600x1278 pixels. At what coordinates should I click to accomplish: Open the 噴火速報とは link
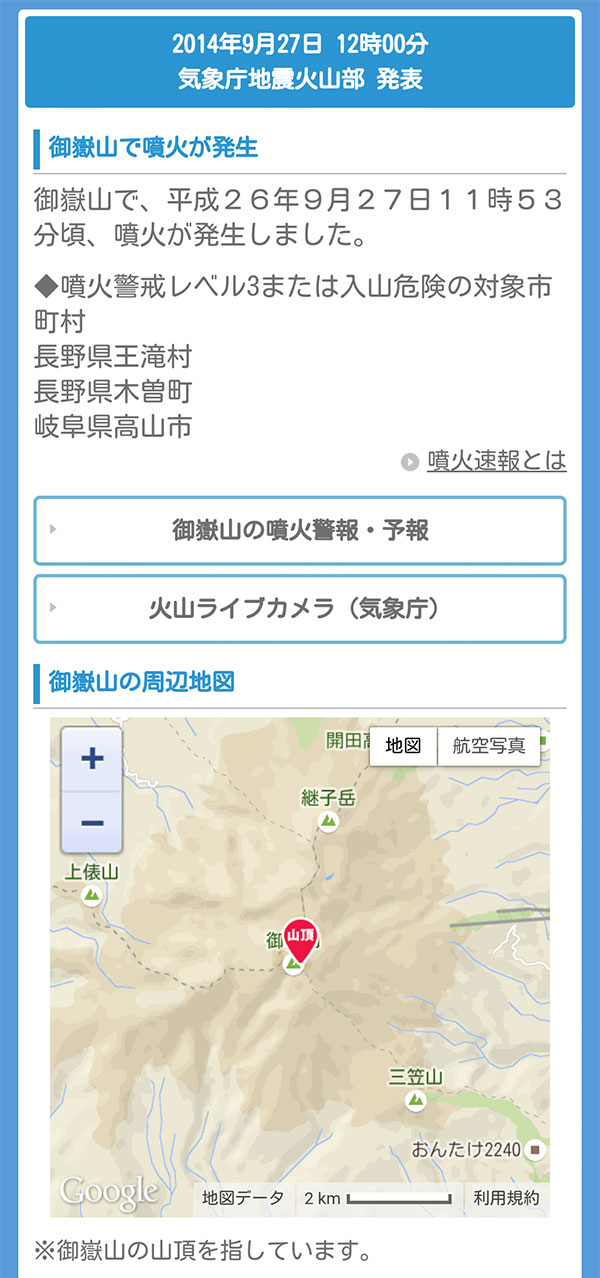pyautogui.click(x=496, y=461)
